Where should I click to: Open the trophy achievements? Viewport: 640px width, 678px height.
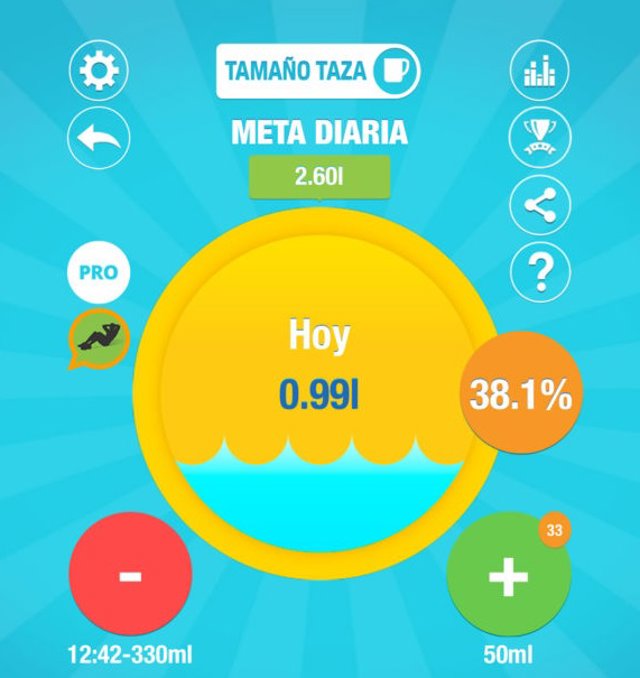540,137
